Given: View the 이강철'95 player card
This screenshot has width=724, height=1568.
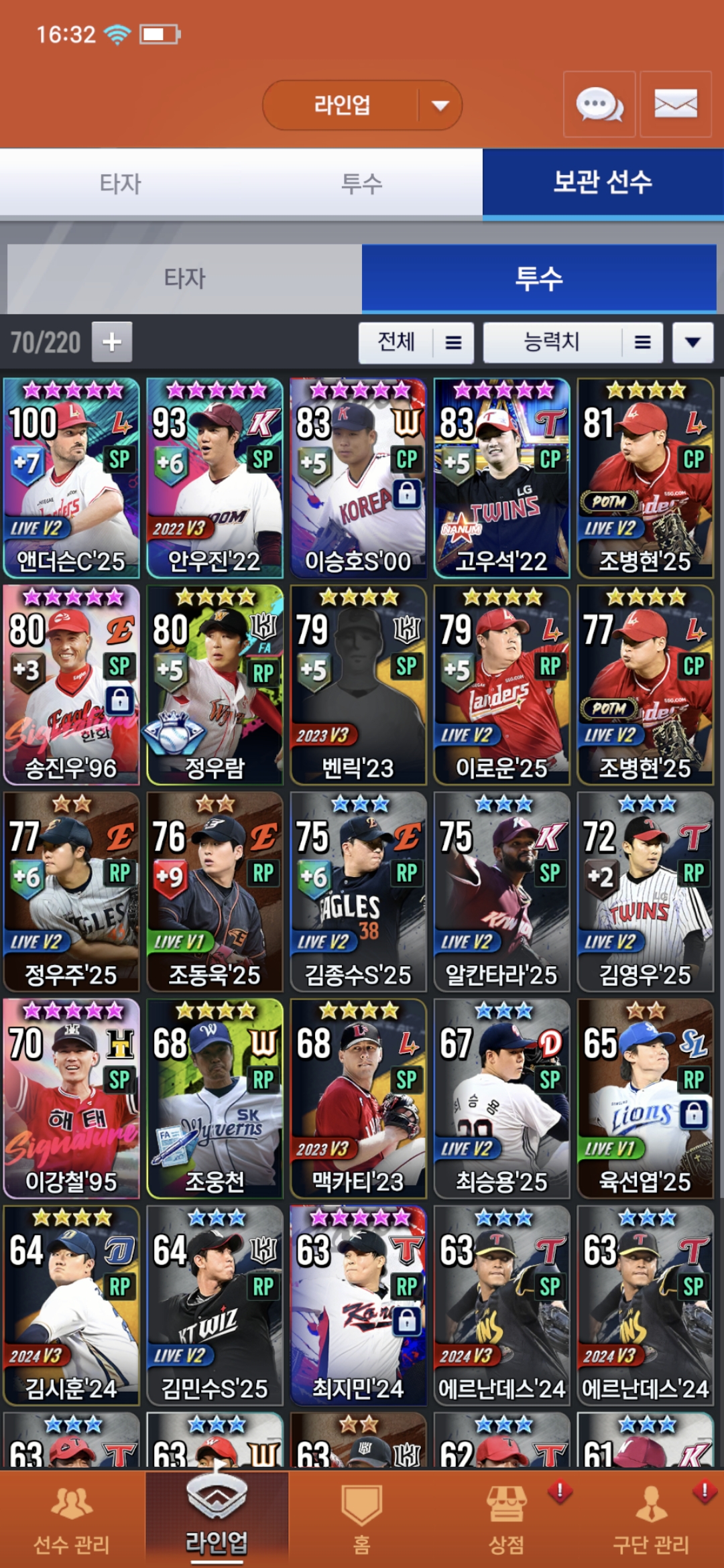Looking at the screenshot, I should click(71, 1098).
